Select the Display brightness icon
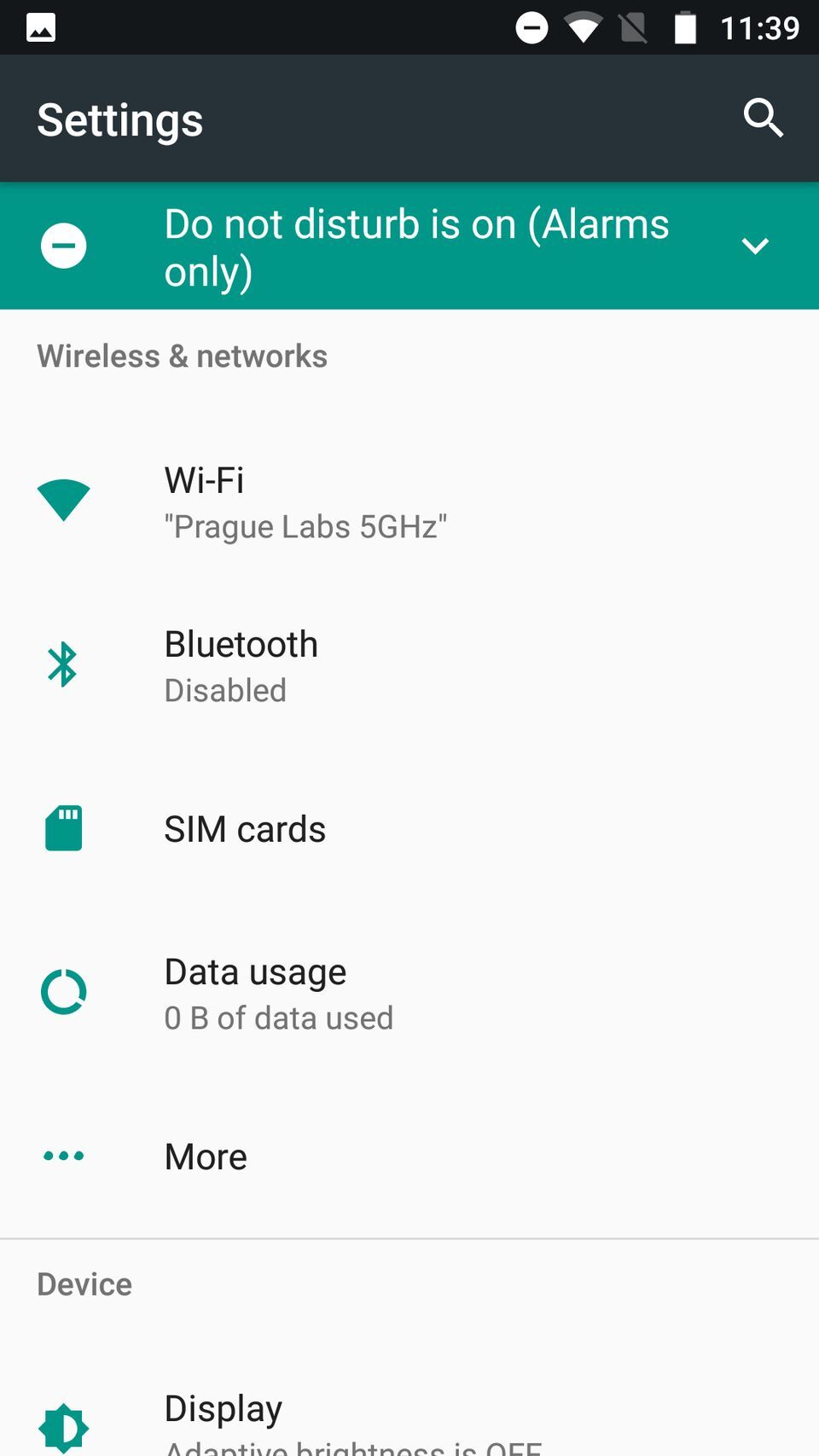 [62, 1427]
